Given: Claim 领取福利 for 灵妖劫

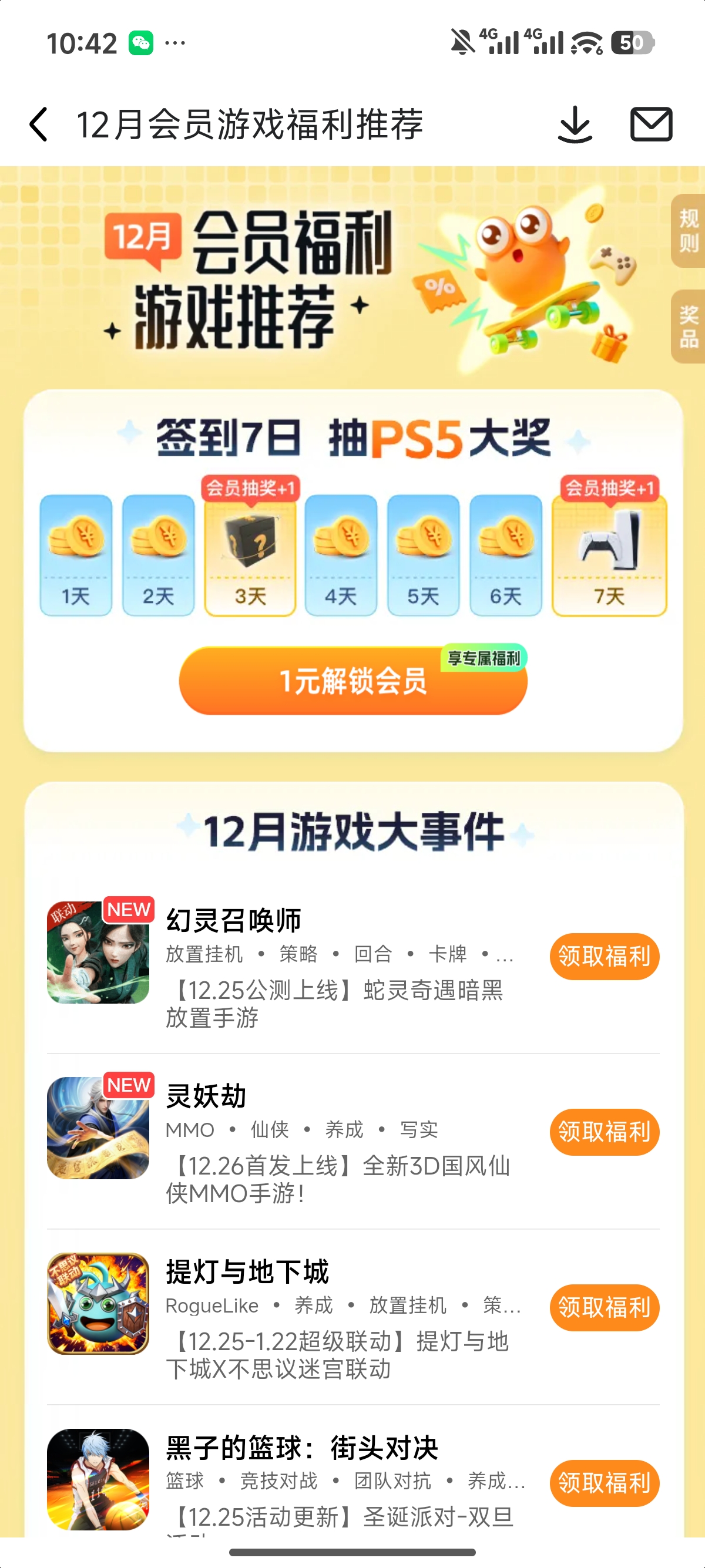Looking at the screenshot, I should (x=604, y=1132).
